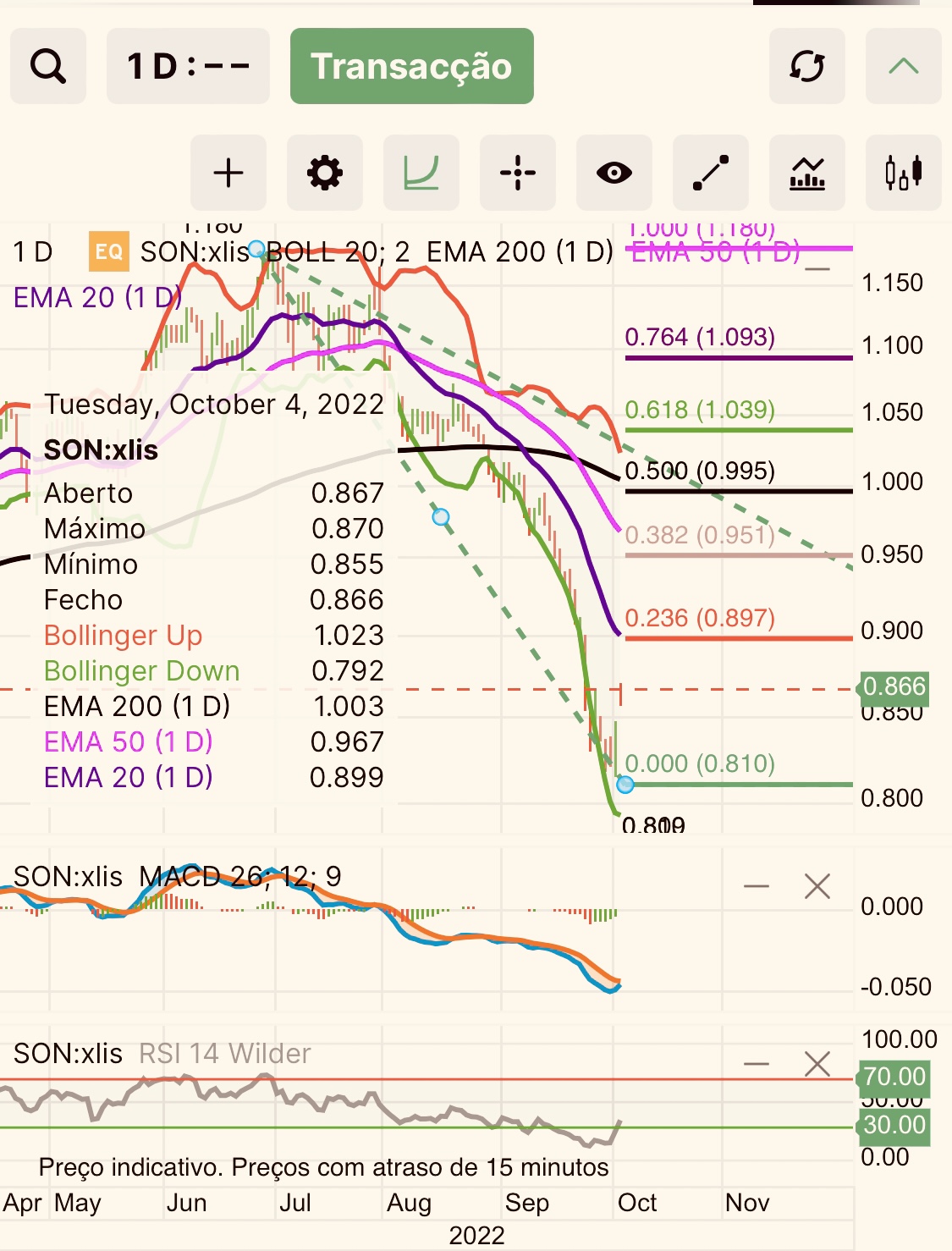This screenshot has width=952, height=1251.
Task: Toggle visibility with the eye icon
Action: [614, 173]
